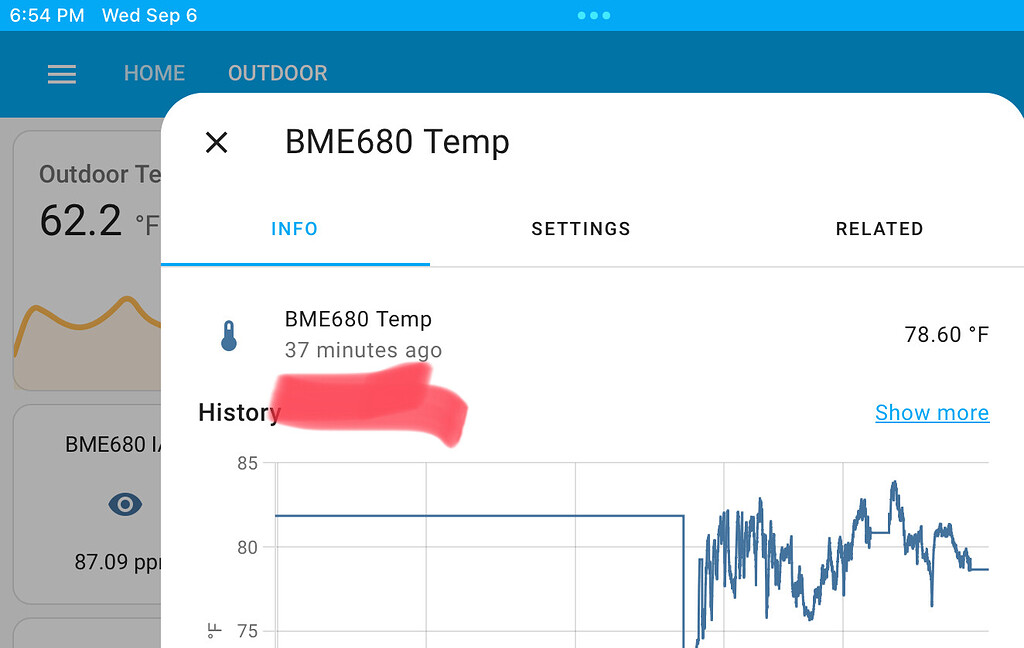Select the Info tab
The height and width of the screenshot is (648, 1024).
point(295,229)
